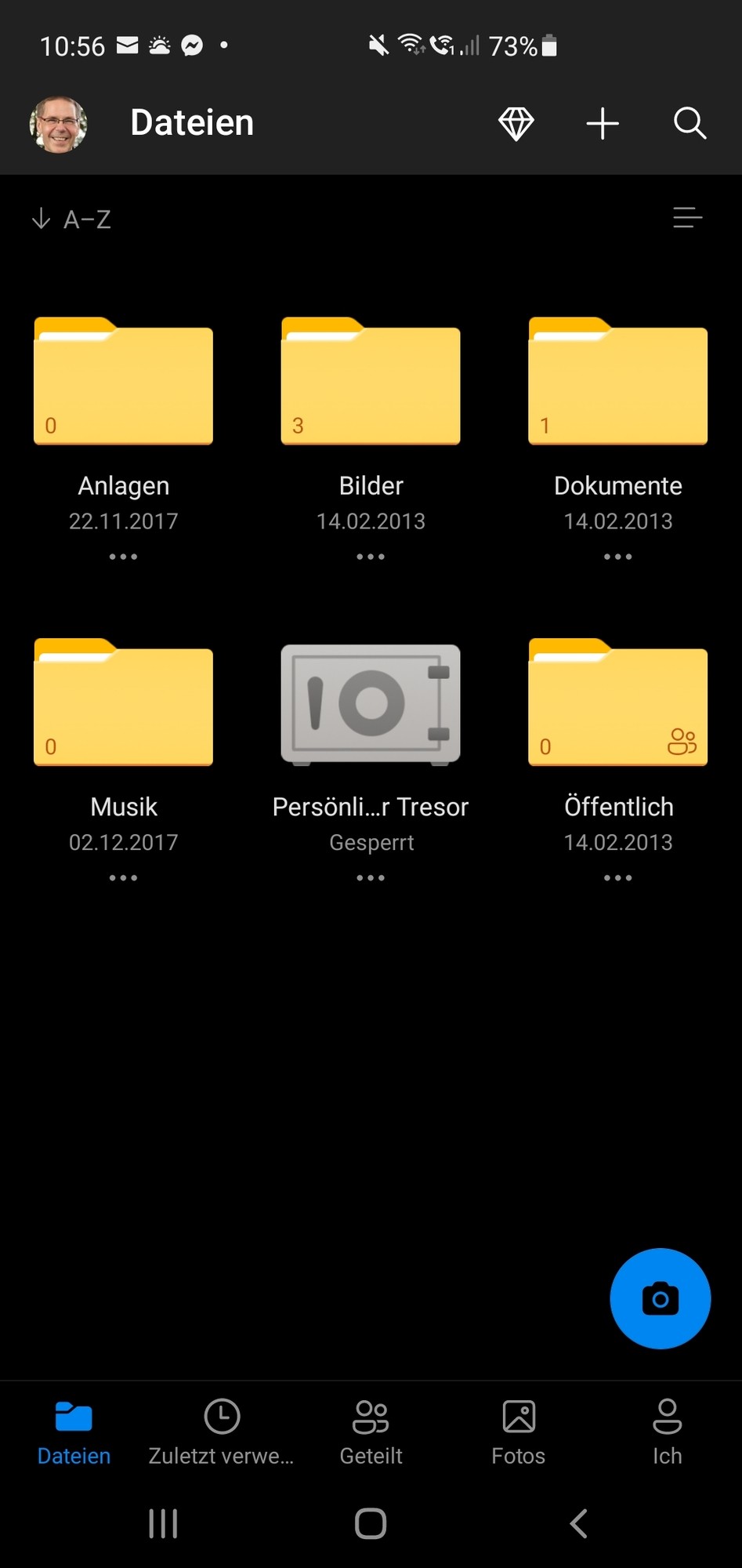Tap the camera scan button
This screenshot has height=1568, width=742.
660,1298
